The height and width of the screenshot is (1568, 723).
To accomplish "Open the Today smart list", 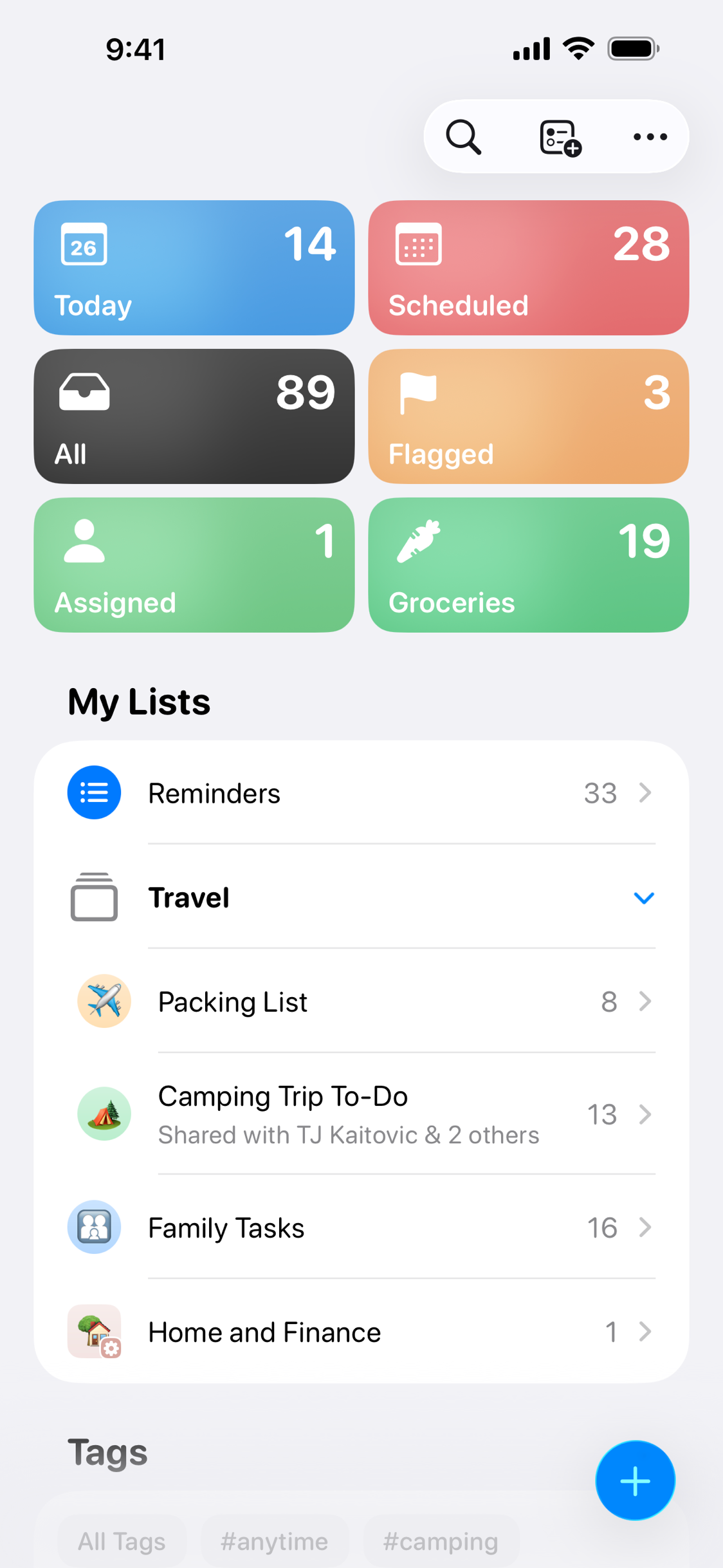I will [194, 268].
